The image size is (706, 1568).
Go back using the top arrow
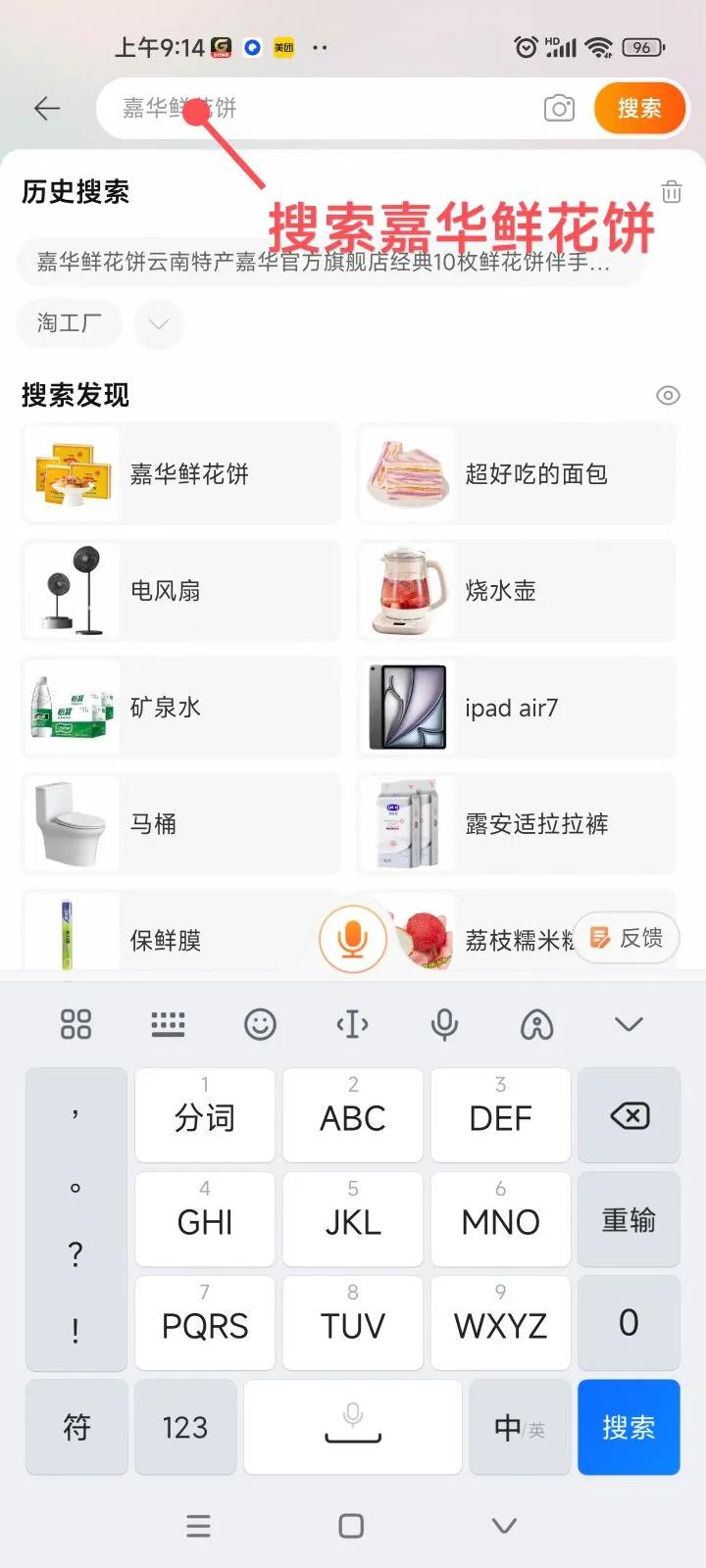click(x=47, y=108)
